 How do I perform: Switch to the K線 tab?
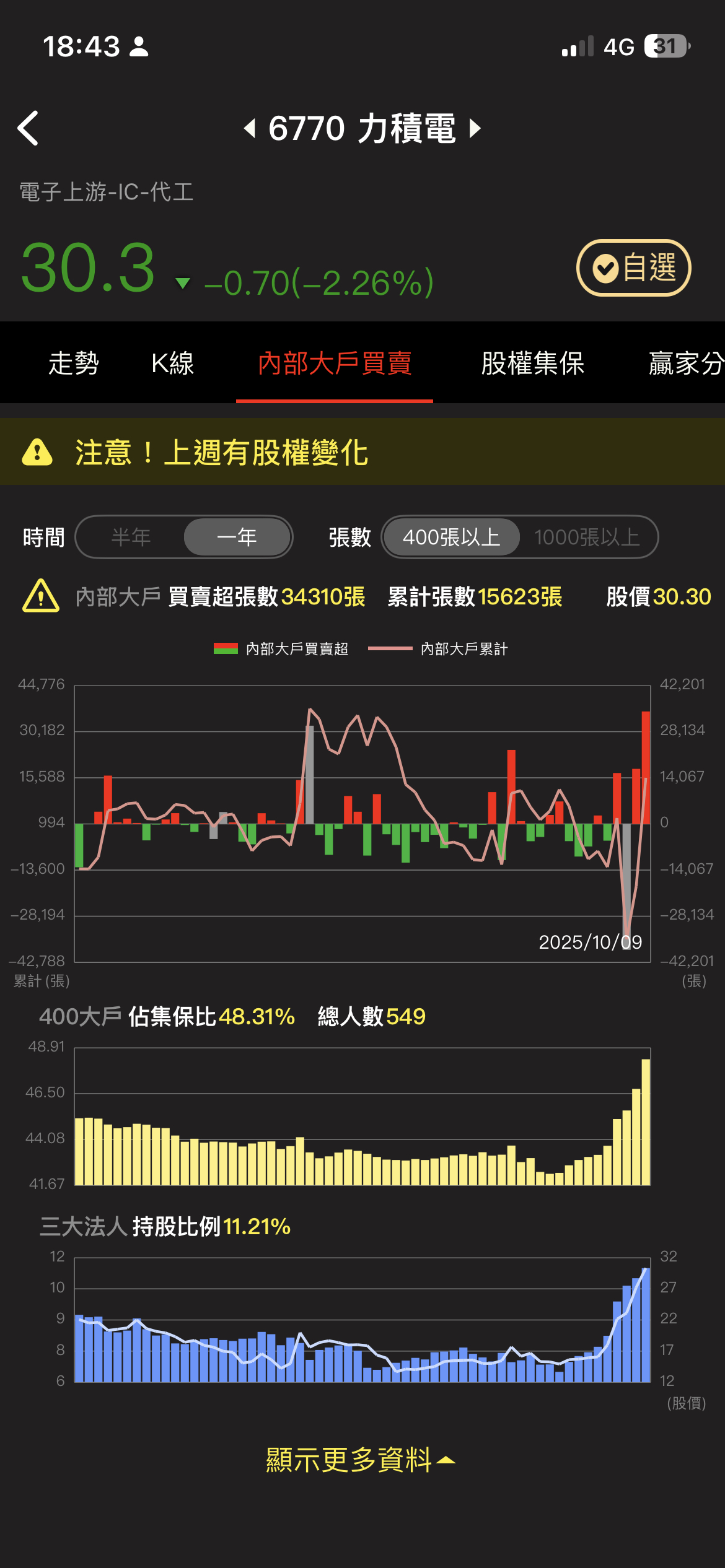click(x=172, y=363)
